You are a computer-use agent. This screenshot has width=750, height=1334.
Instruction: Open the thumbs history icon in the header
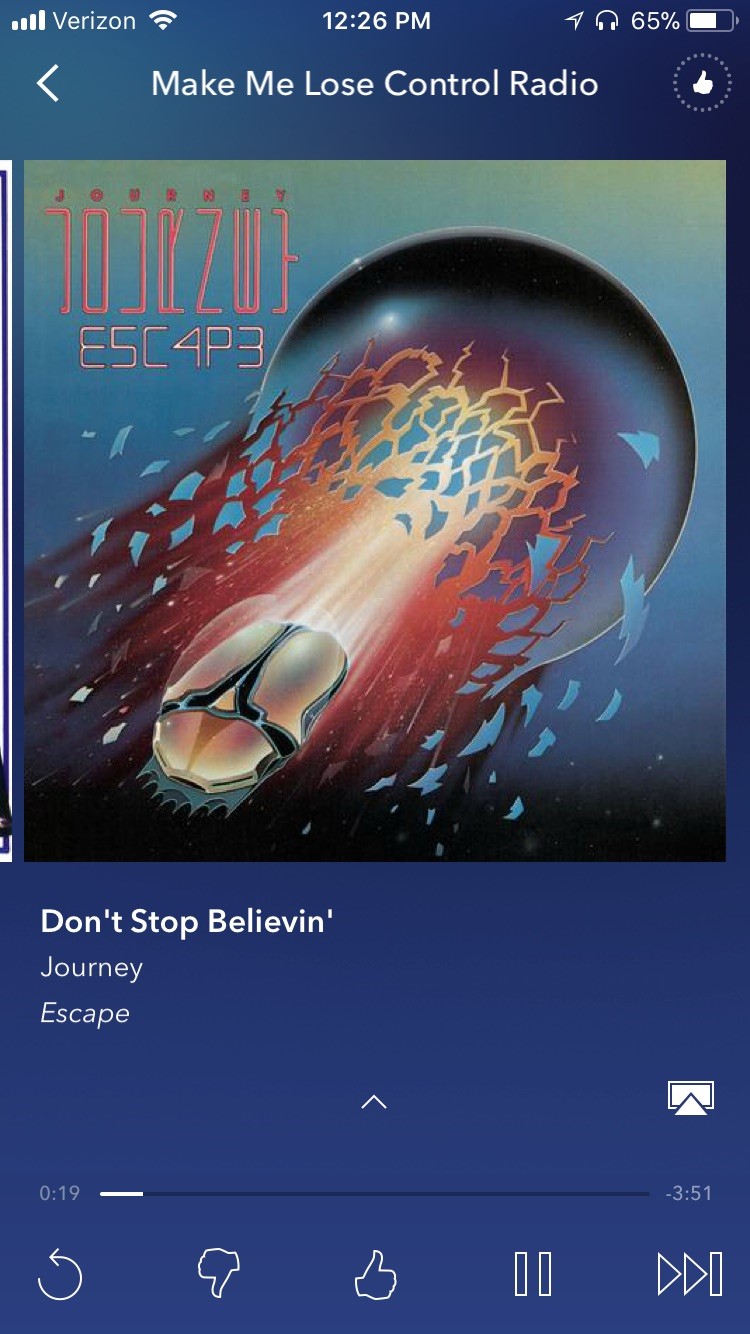point(703,84)
